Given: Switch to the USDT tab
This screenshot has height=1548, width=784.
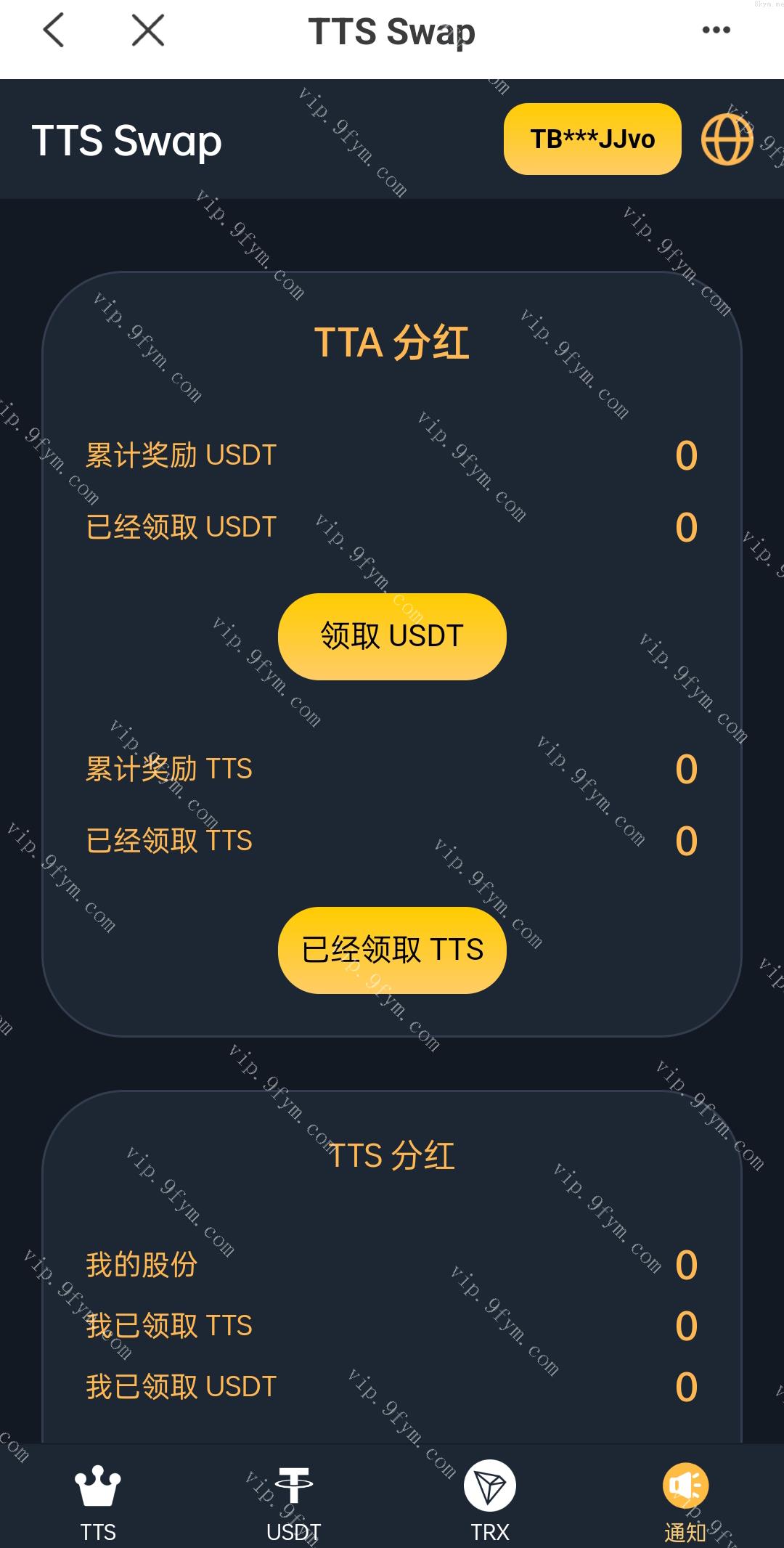Looking at the screenshot, I should click(x=294, y=1500).
